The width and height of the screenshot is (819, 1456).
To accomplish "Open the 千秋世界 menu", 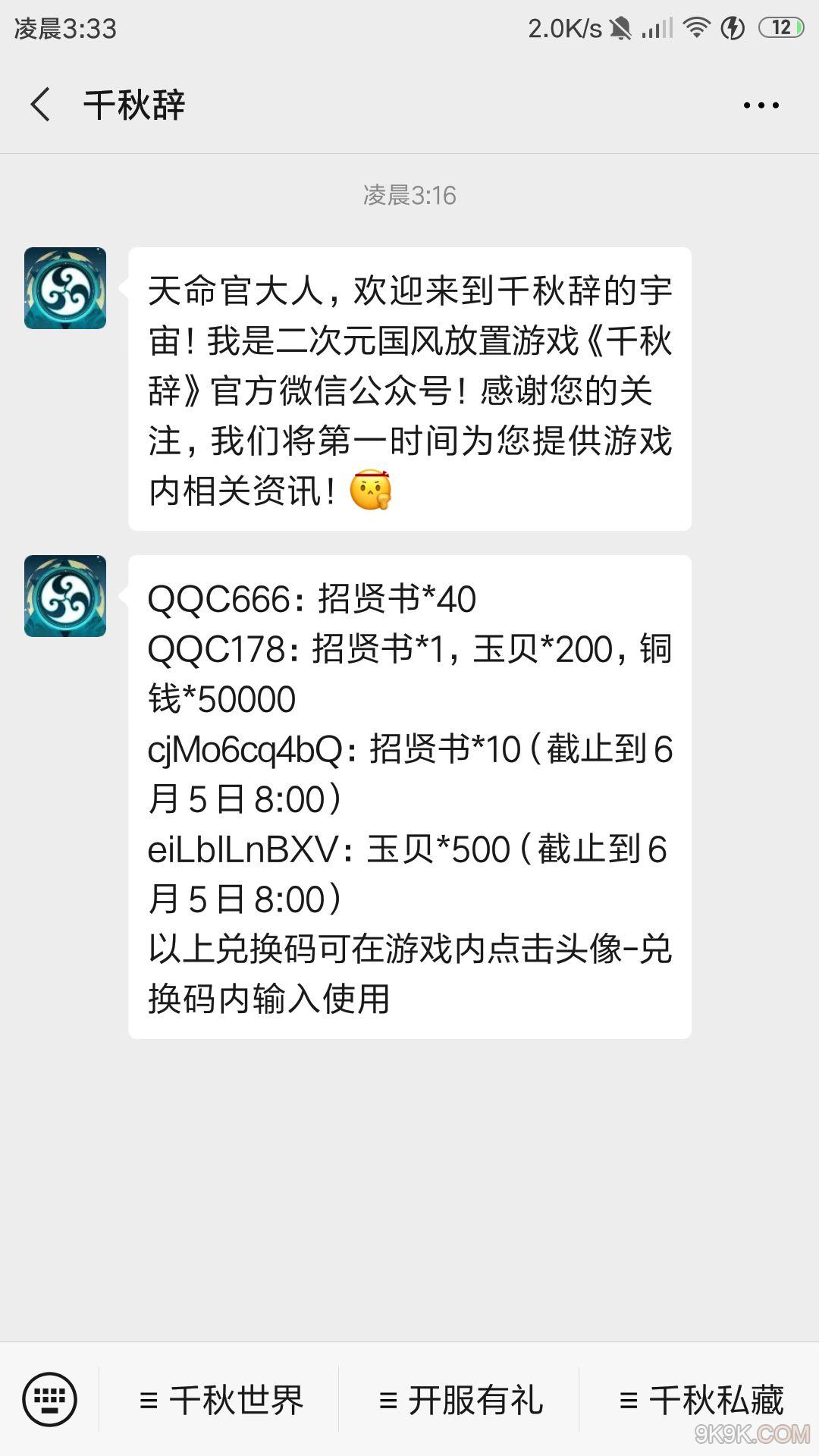I will [x=221, y=1400].
